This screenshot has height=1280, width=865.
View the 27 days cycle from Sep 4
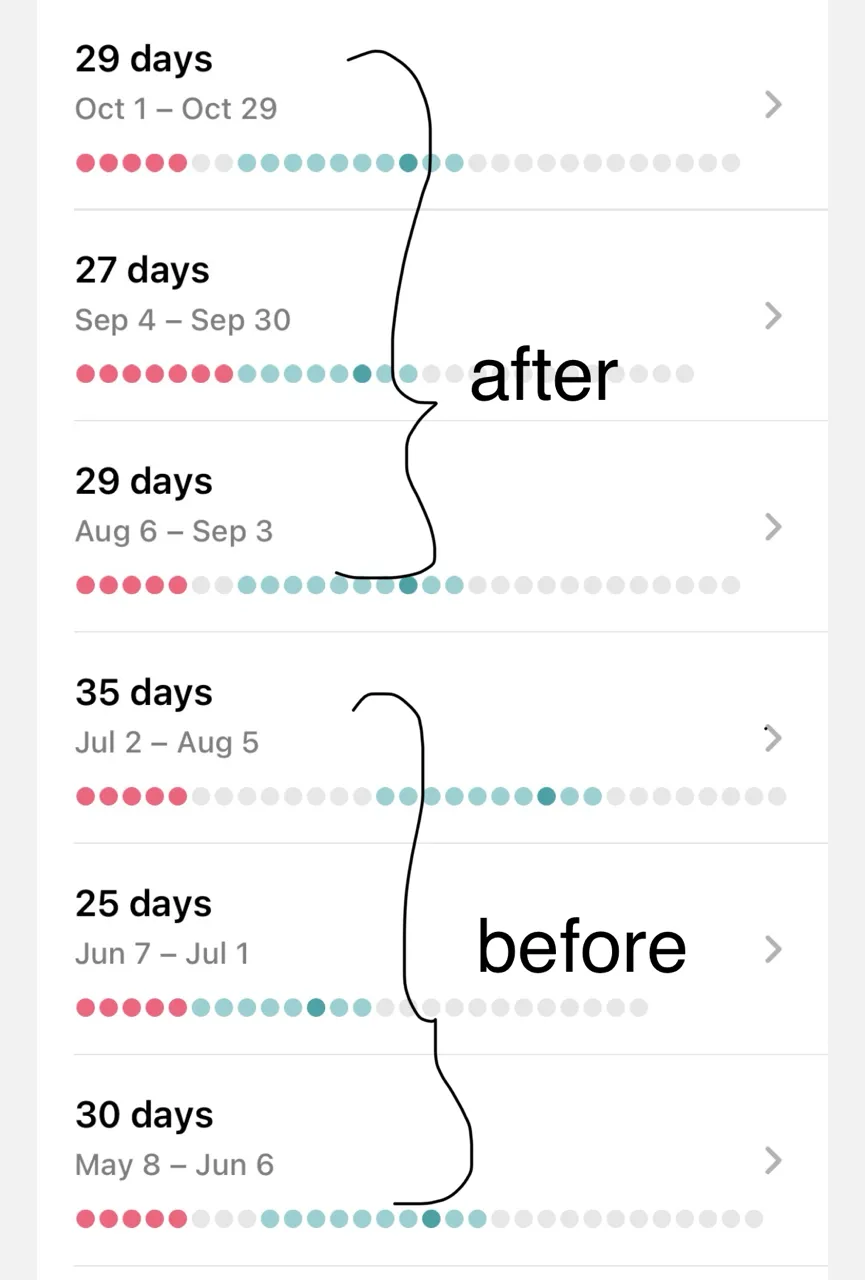click(772, 316)
